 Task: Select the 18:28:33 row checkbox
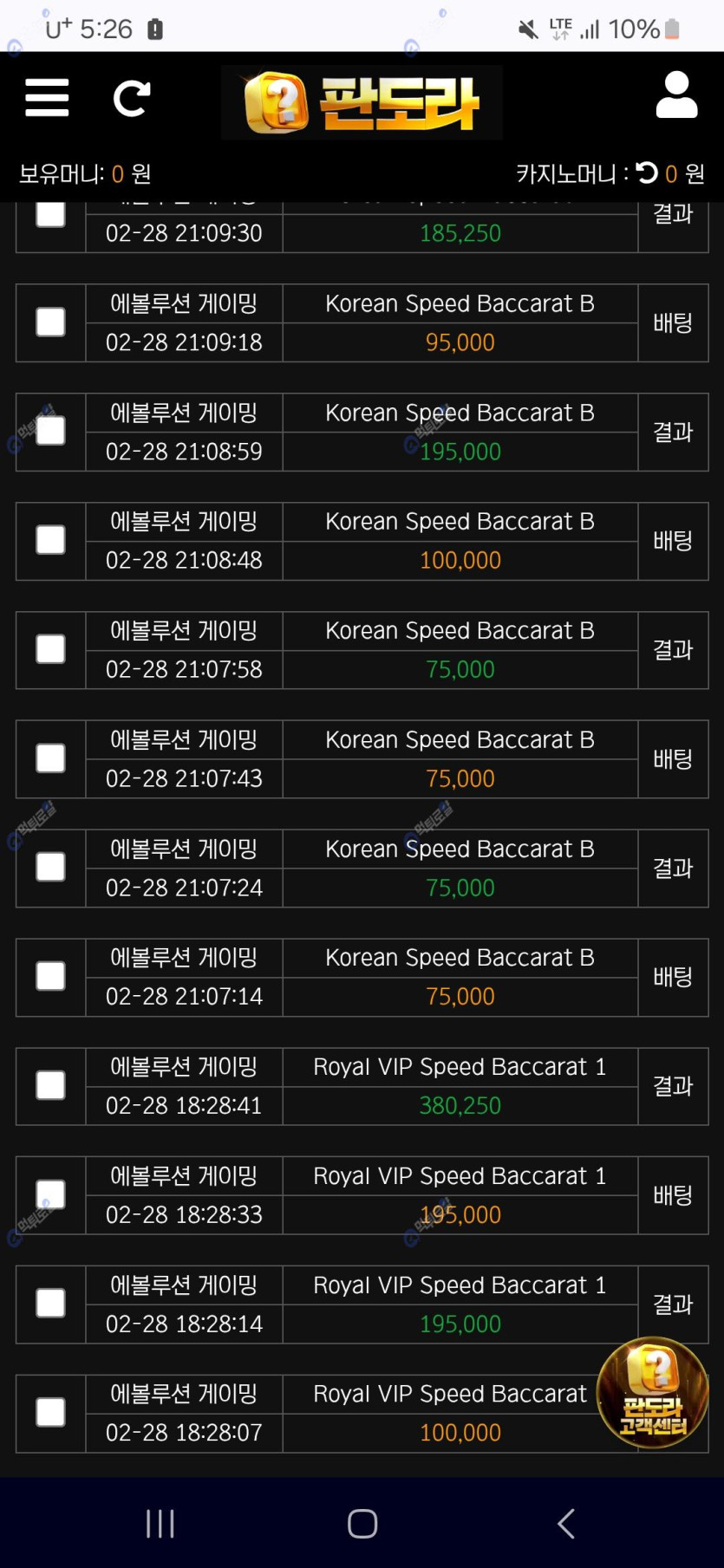click(50, 1194)
